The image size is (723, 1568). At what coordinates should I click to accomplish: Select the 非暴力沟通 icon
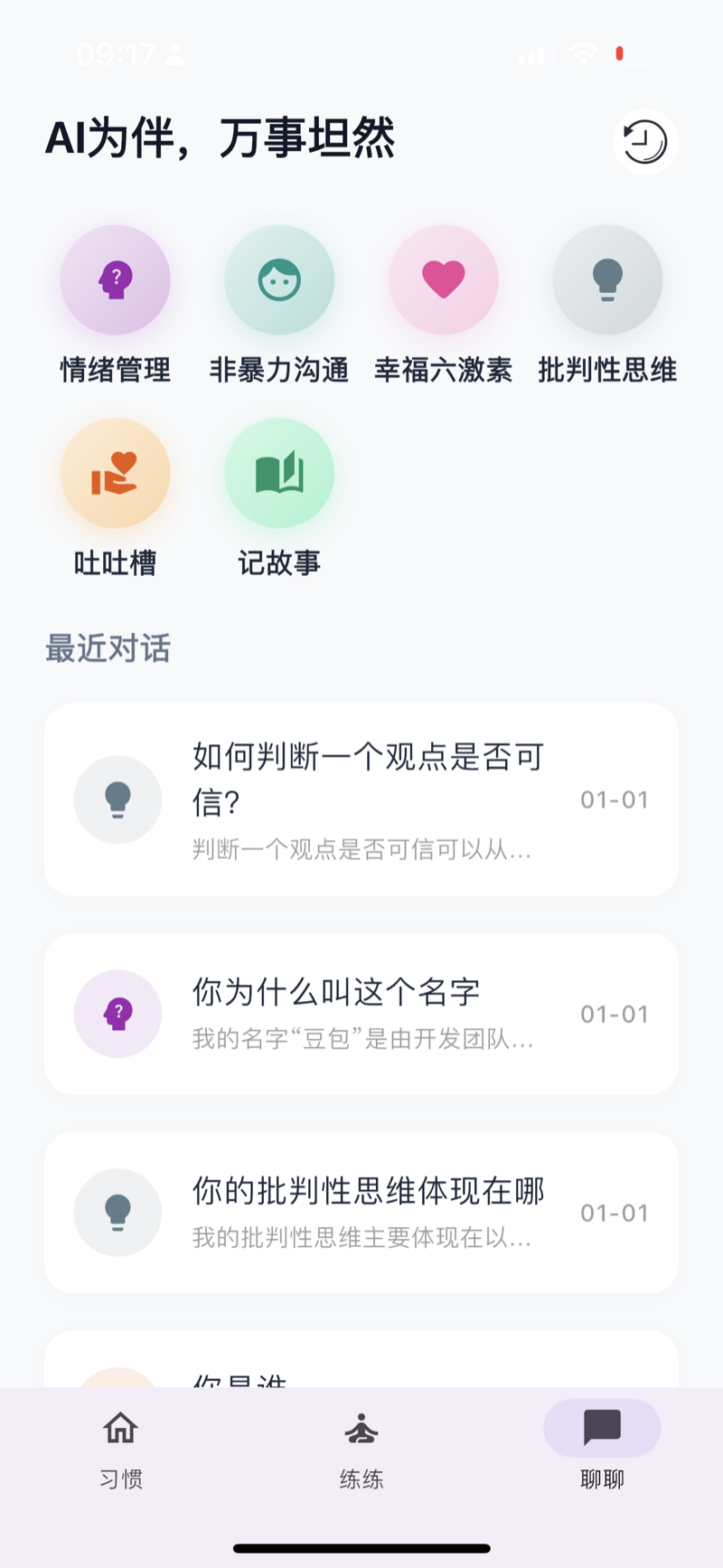coord(279,279)
